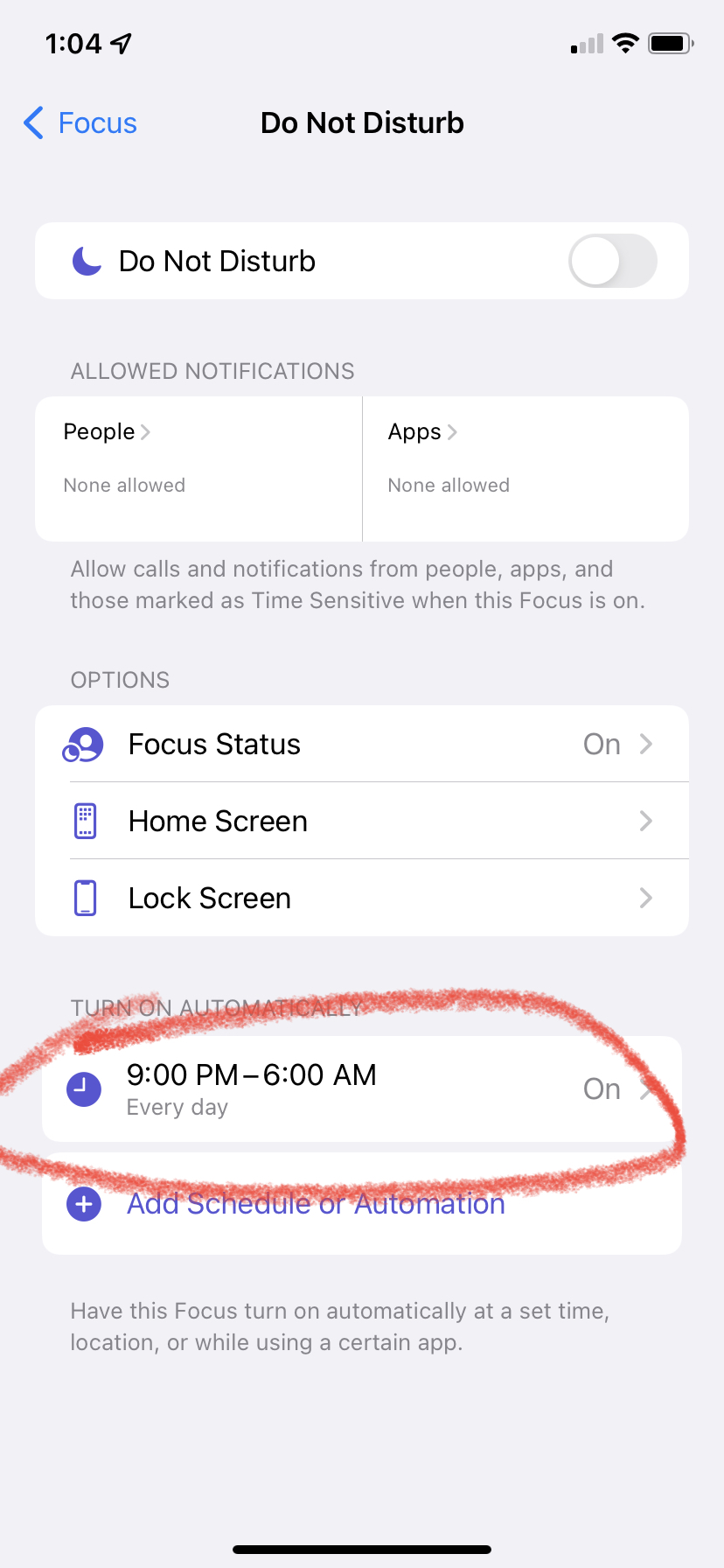Go back to Focus settings
This screenshot has width=724, height=1568.
(80, 123)
